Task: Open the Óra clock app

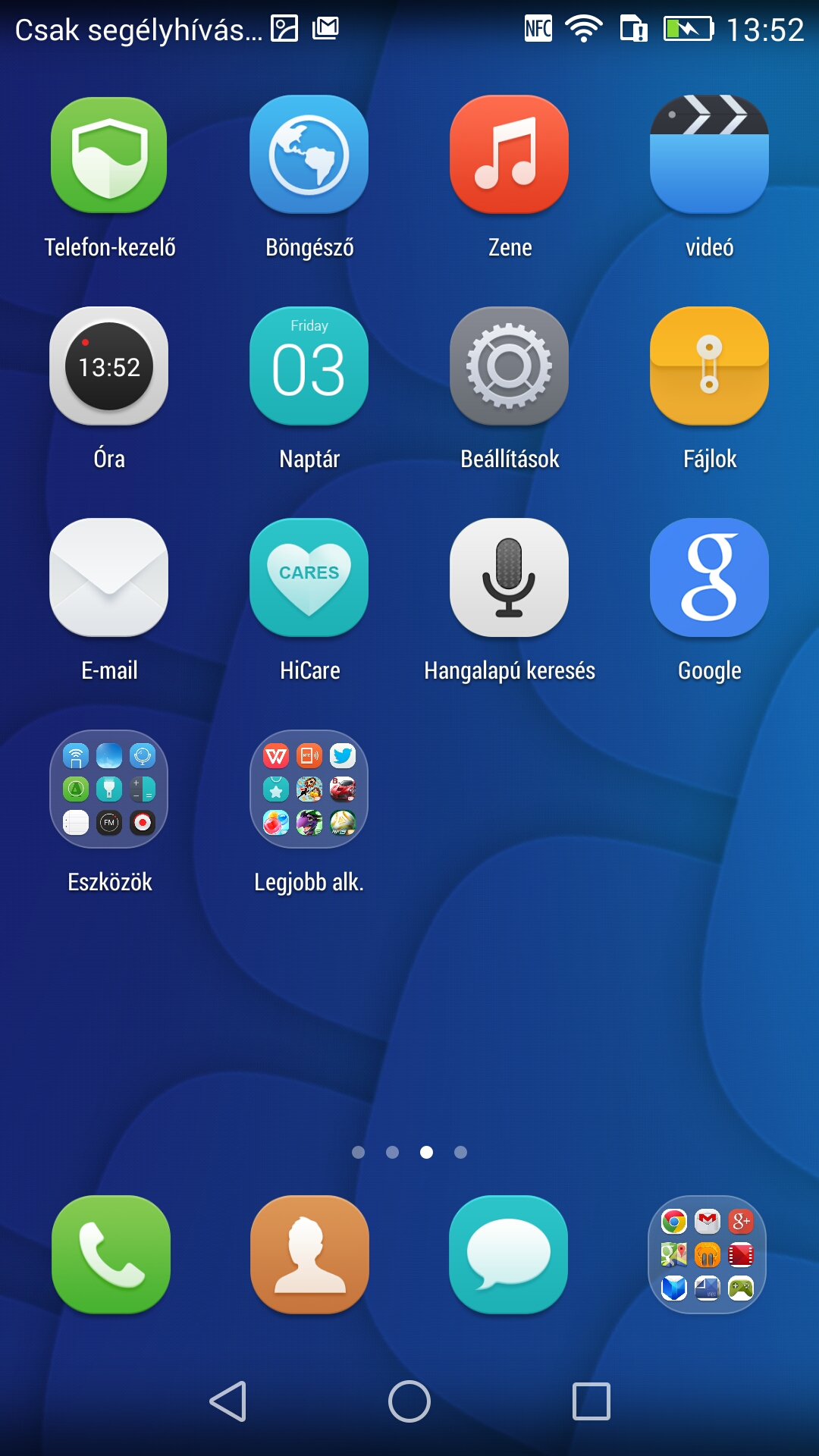Action: [109, 366]
